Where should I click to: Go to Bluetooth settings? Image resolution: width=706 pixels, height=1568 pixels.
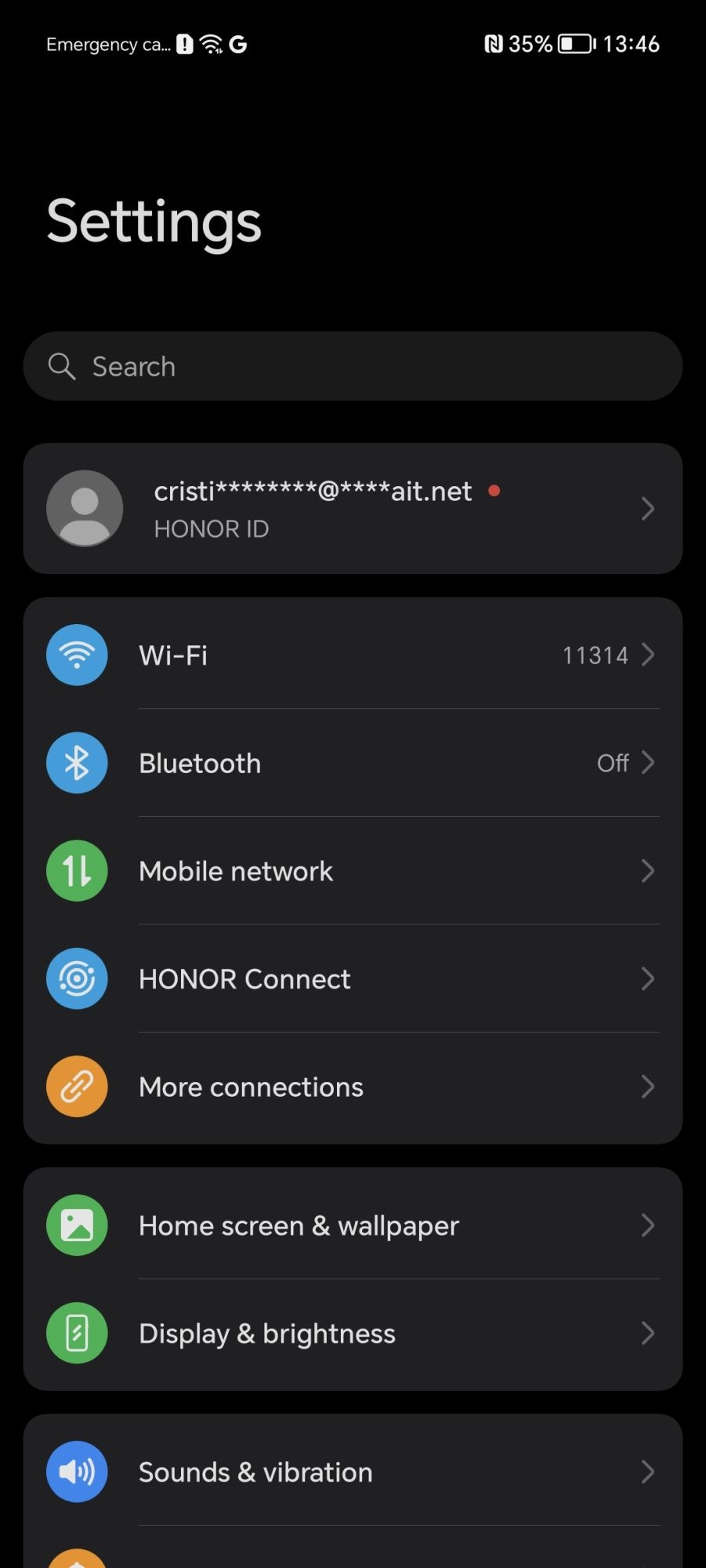coord(353,763)
